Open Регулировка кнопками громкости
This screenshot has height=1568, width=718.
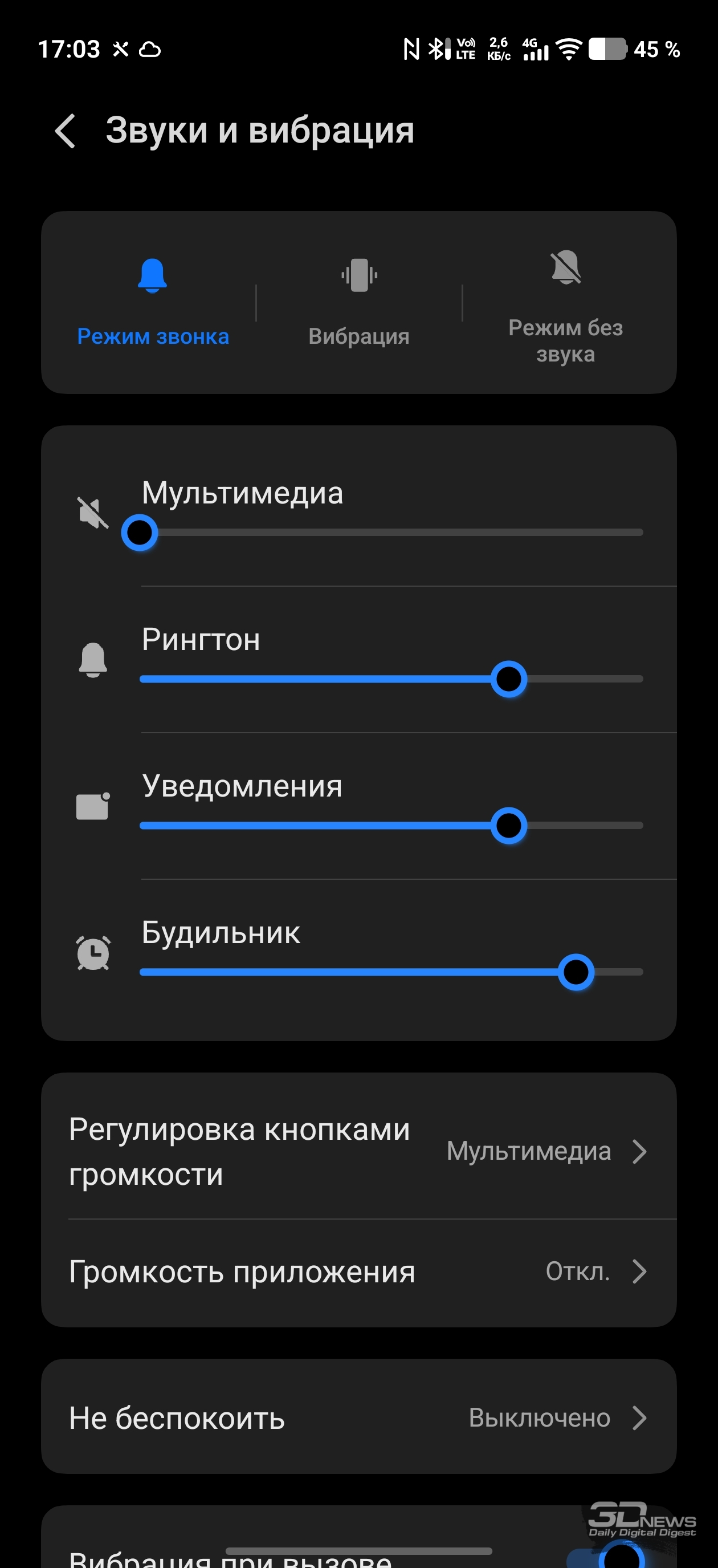pos(359,1151)
